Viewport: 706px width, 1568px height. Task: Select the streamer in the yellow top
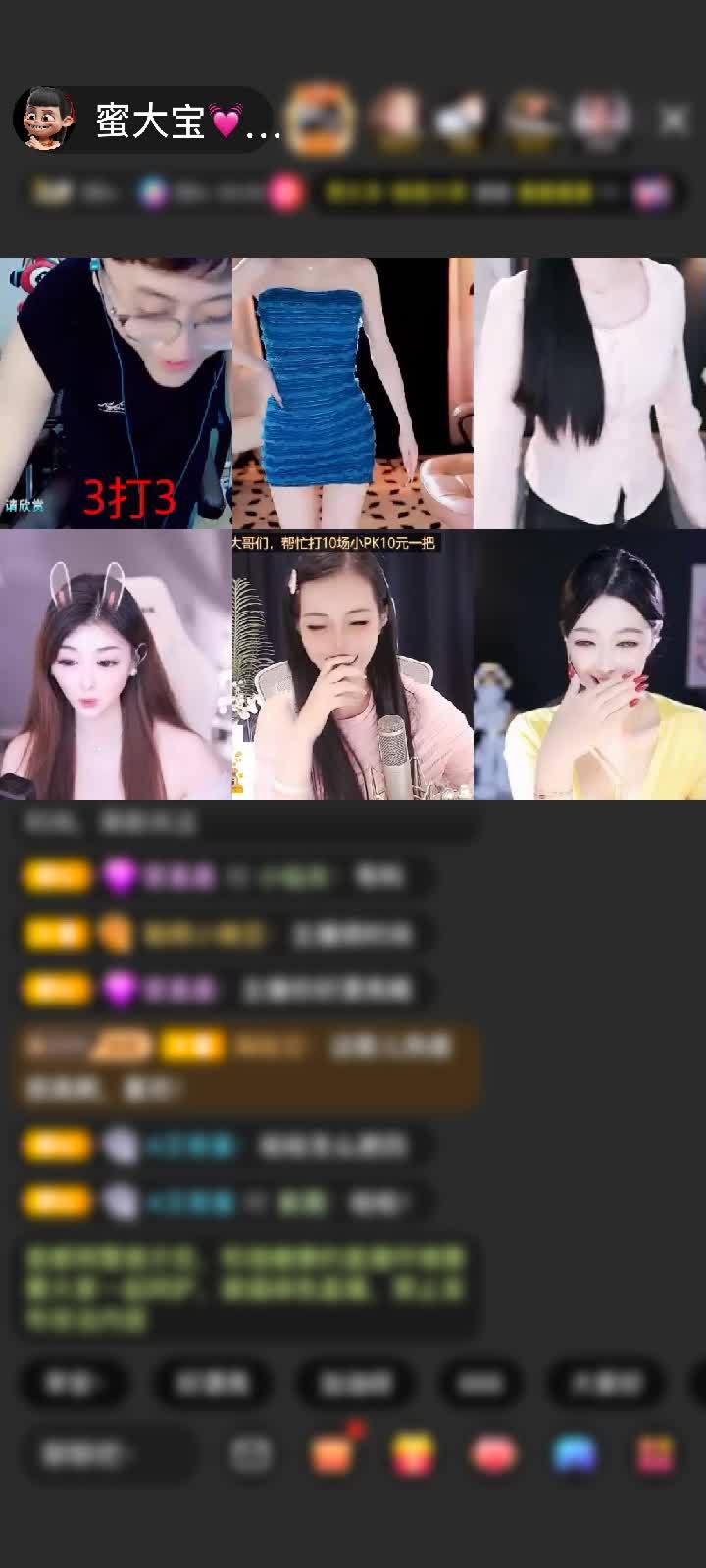coord(589,664)
